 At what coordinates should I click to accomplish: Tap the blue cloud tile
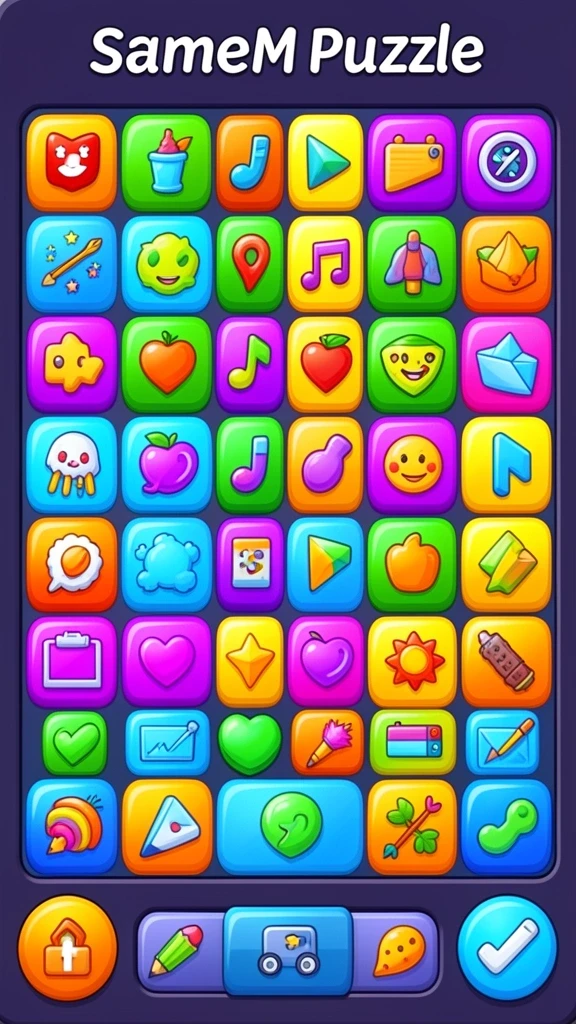[x=167, y=565]
